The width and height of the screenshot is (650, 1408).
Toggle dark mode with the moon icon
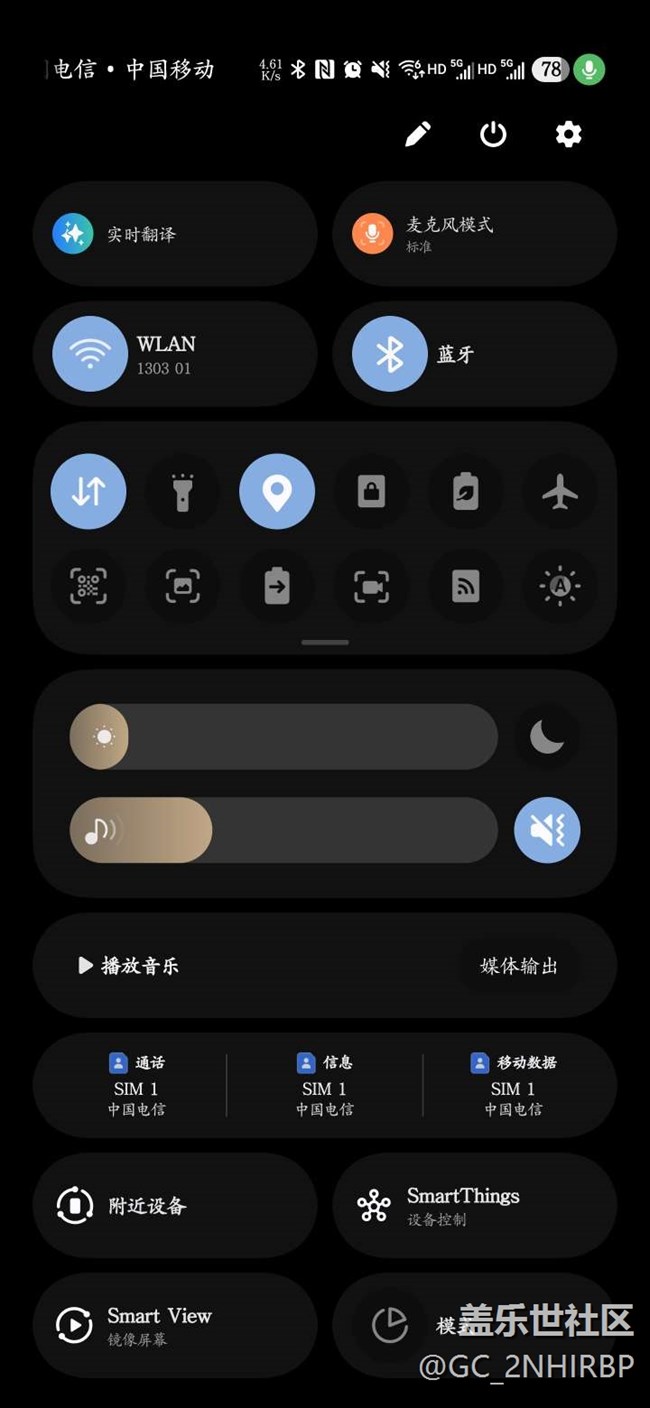pyautogui.click(x=546, y=737)
